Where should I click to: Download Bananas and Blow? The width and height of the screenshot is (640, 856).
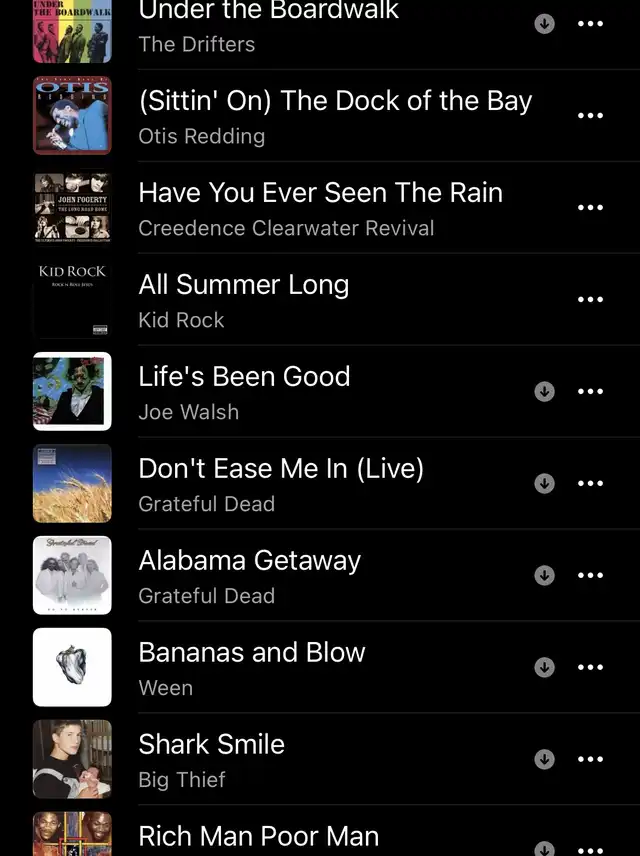coord(544,667)
